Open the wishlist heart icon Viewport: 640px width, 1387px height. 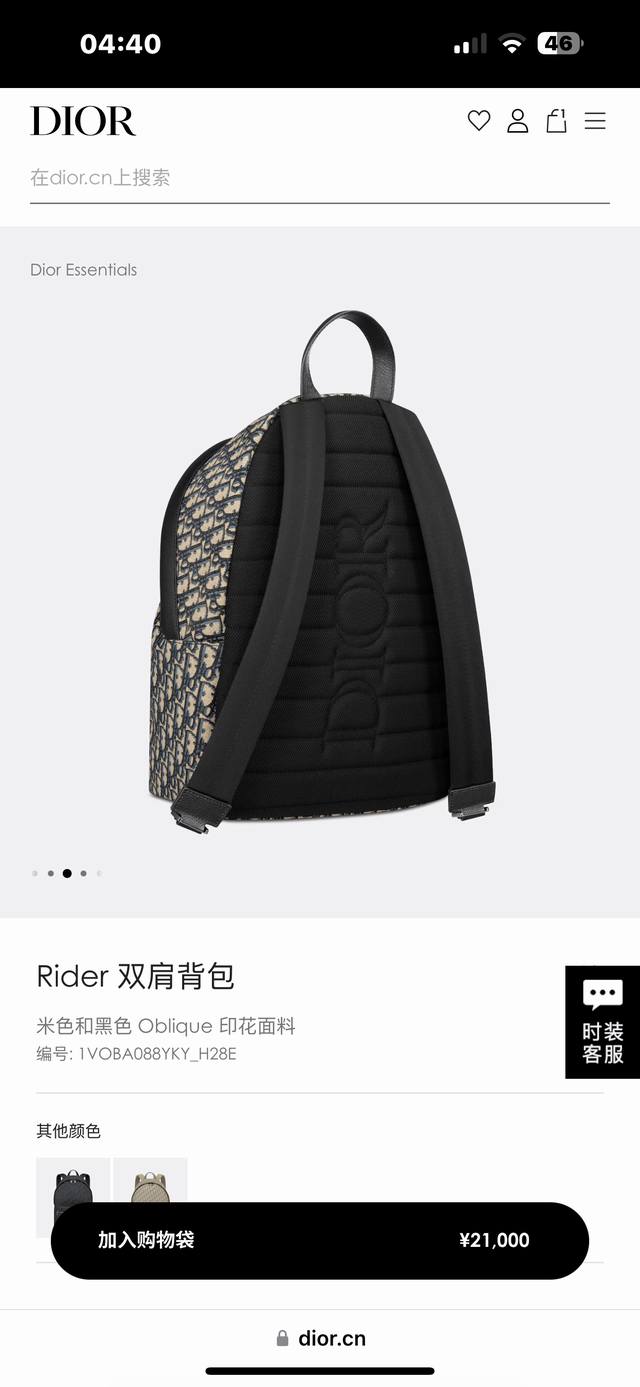[479, 121]
